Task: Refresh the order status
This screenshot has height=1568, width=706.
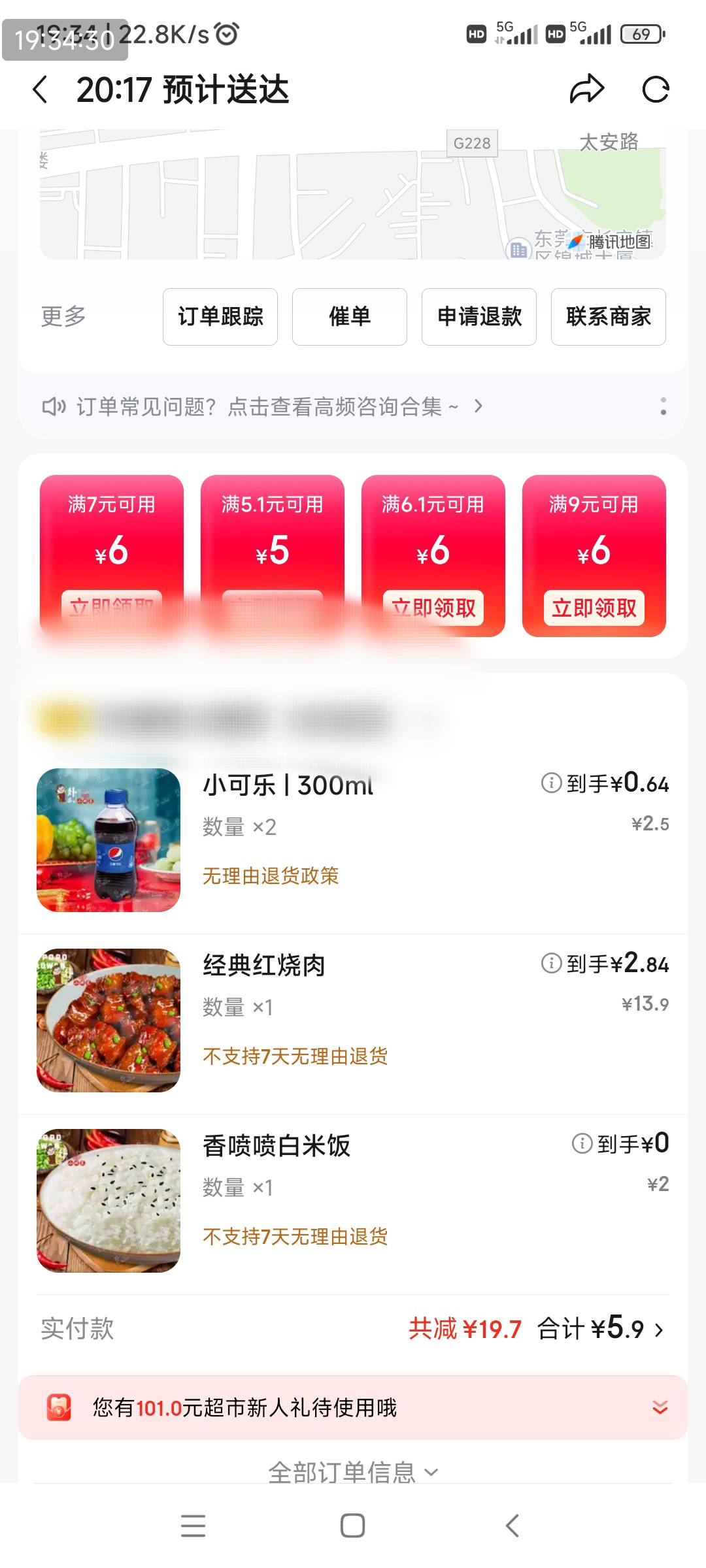Action: pos(656,90)
